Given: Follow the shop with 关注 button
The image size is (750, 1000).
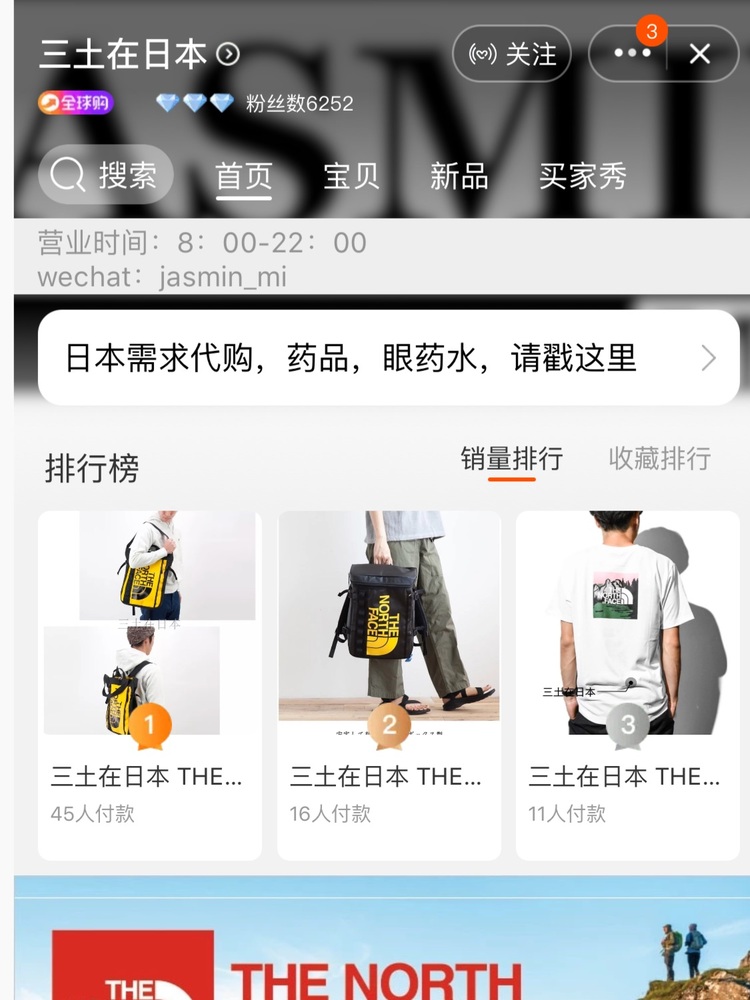Looking at the screenshot, I should click(x=512, y=54).
